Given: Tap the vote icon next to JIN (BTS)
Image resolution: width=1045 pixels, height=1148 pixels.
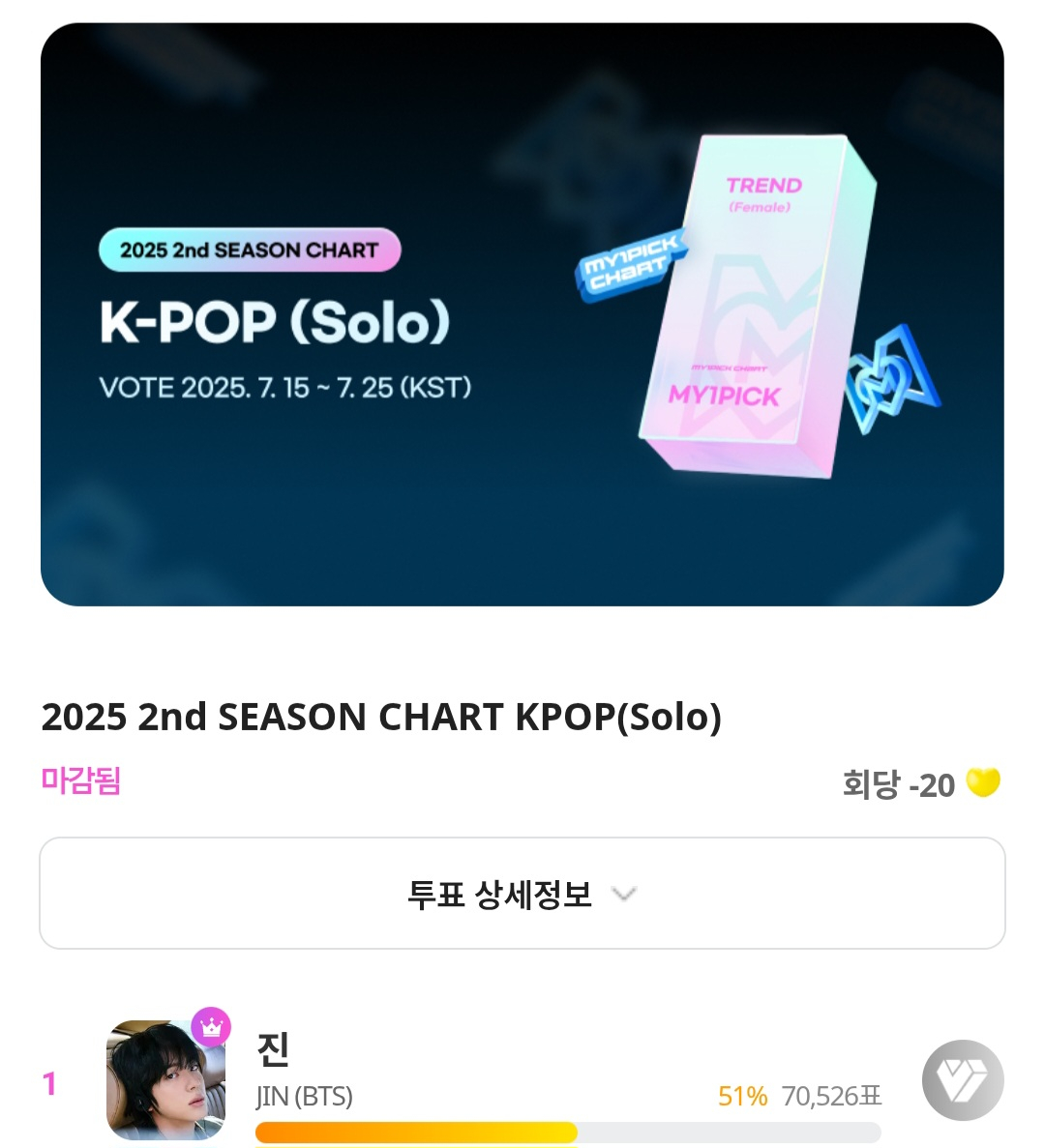Looking at the screenshot, I should tap(962, 1080).
